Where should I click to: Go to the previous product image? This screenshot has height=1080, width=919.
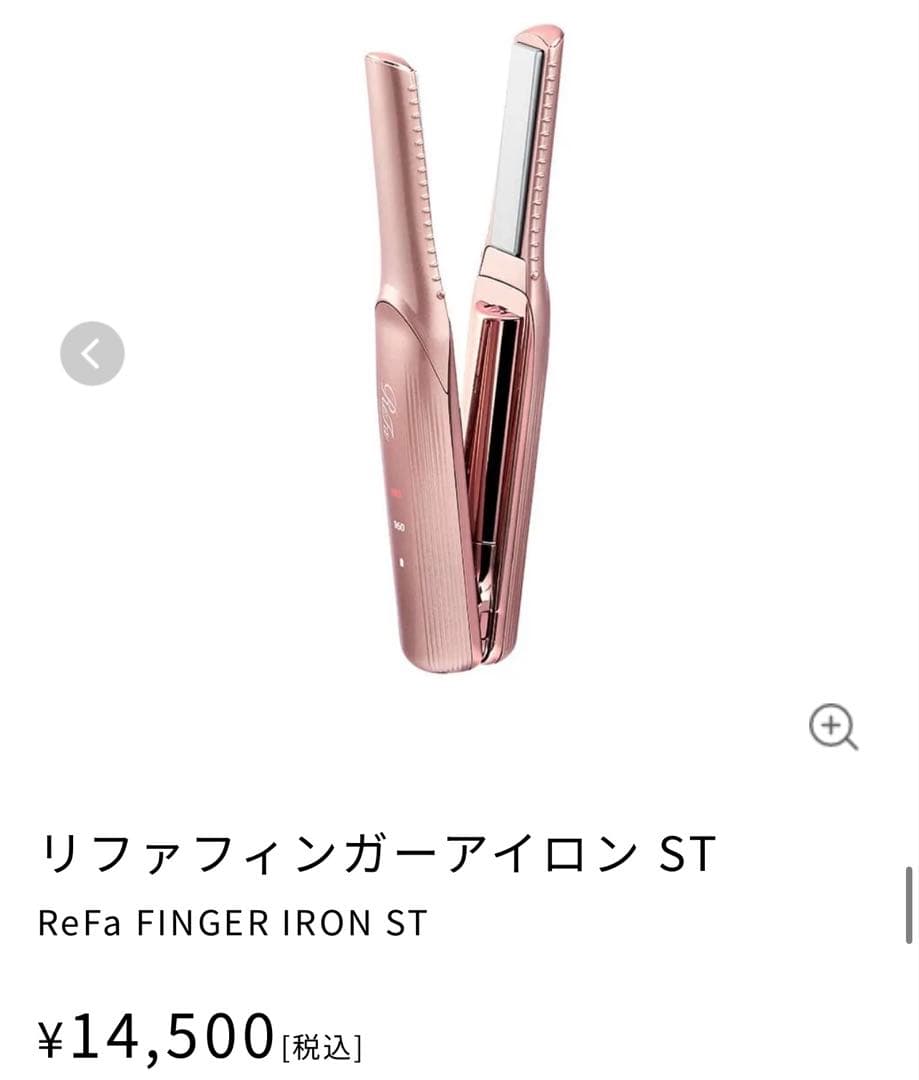(x=92, y=353)
